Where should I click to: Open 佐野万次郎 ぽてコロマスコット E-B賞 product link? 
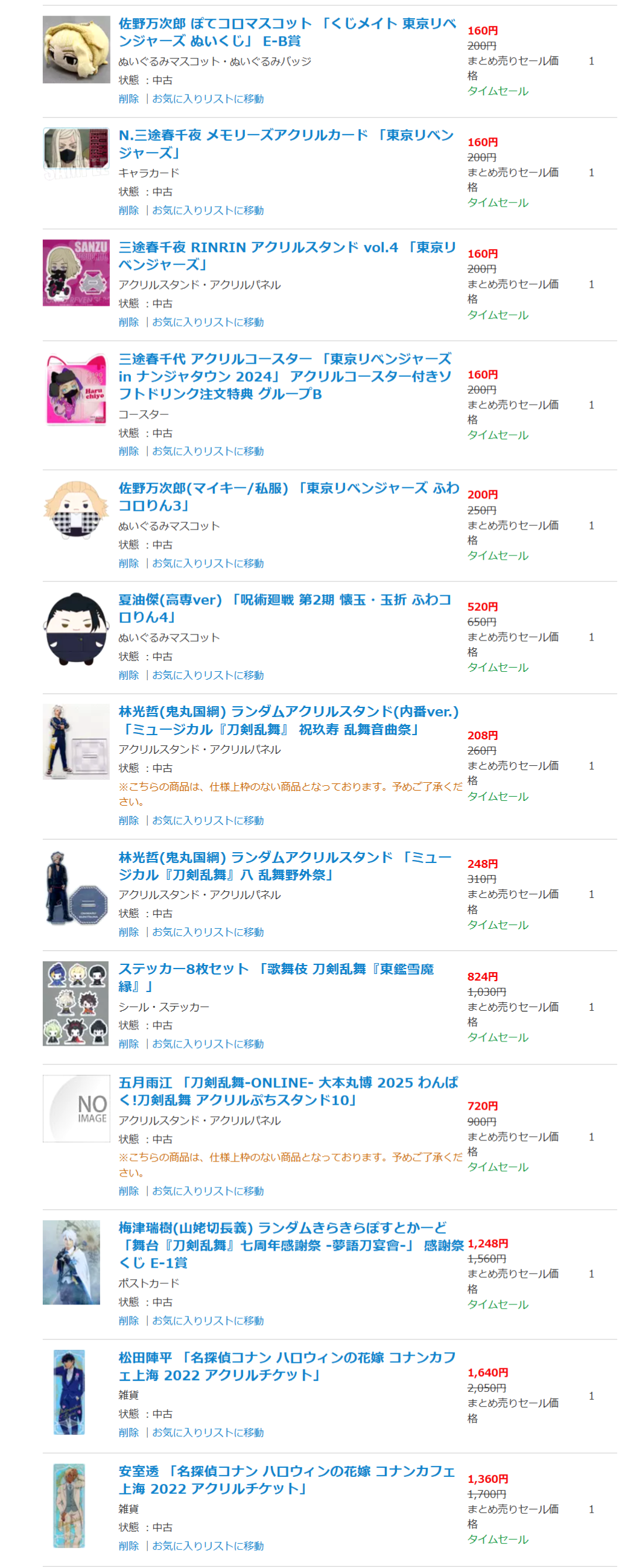pos(286,32)
